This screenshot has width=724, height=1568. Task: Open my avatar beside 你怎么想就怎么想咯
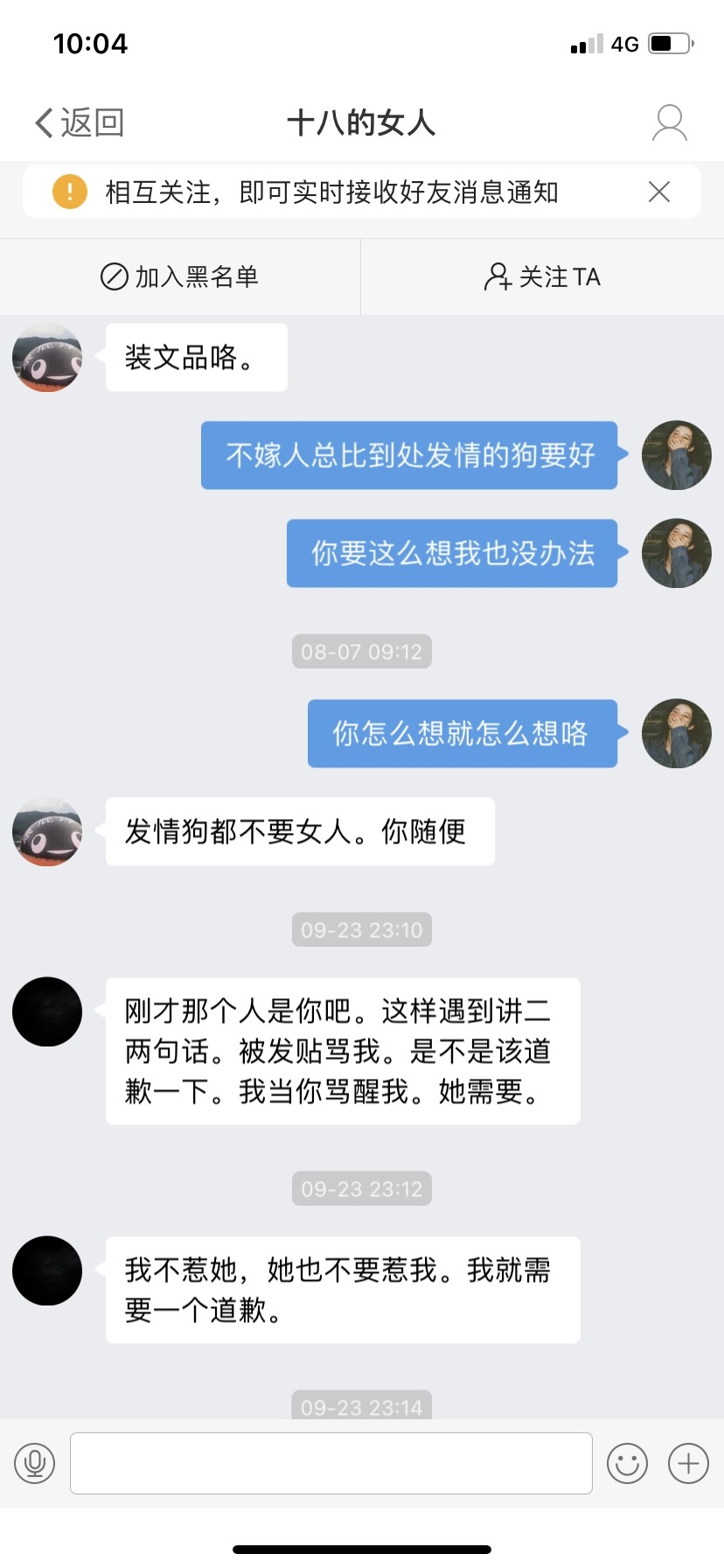pyautogui.click(x=676, y=733)
